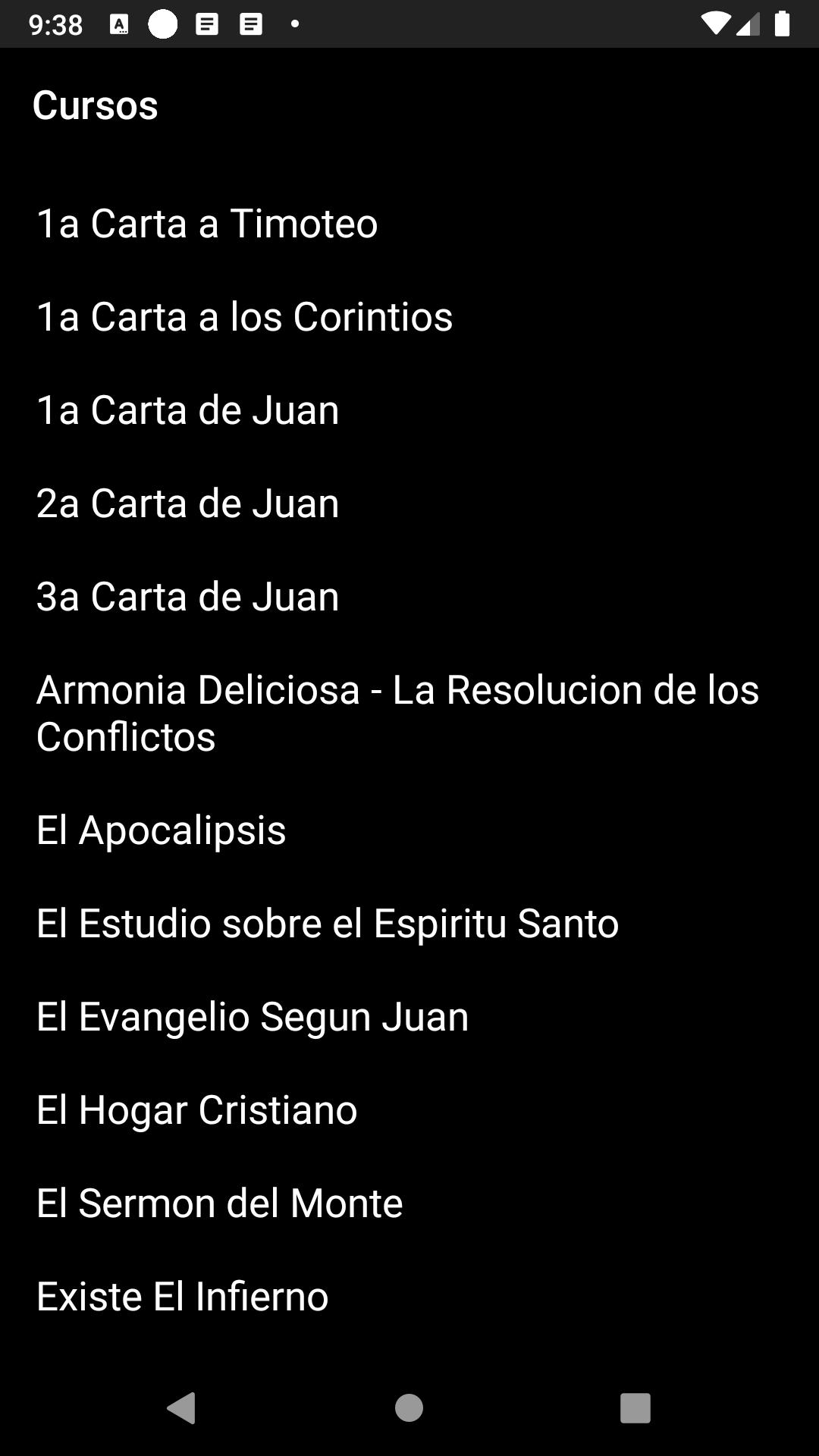The width and height of the screenshot is (819, 1456).
Task: Open Armonia Deliciosa conflict resolution course
Action: [397, 713]
